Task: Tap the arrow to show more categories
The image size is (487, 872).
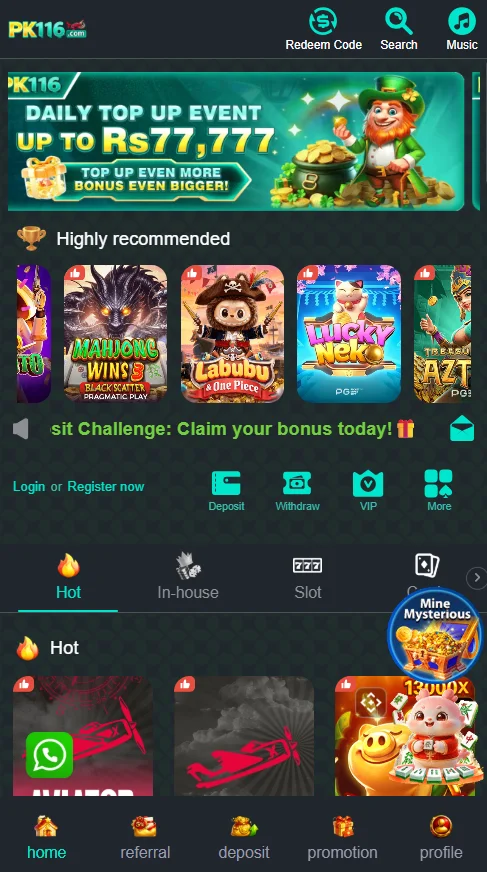Action: coord(476,578)
